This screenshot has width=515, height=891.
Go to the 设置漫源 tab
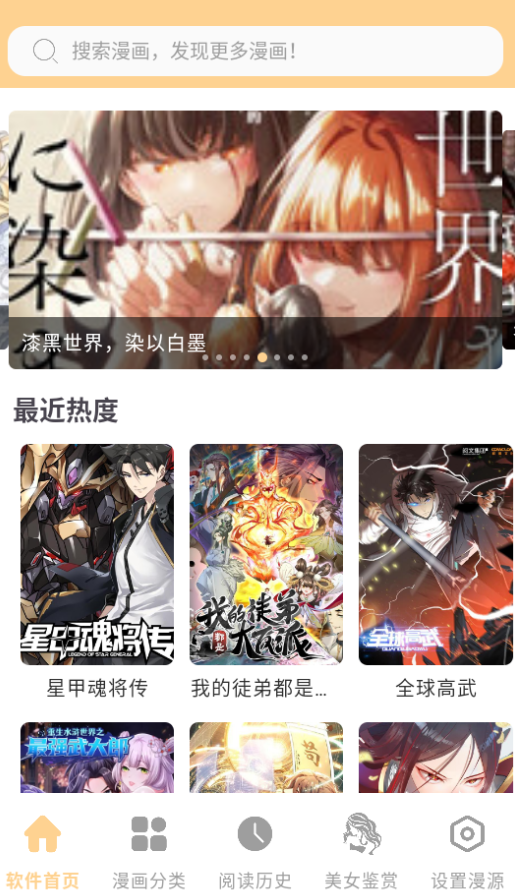coord(467,851)
